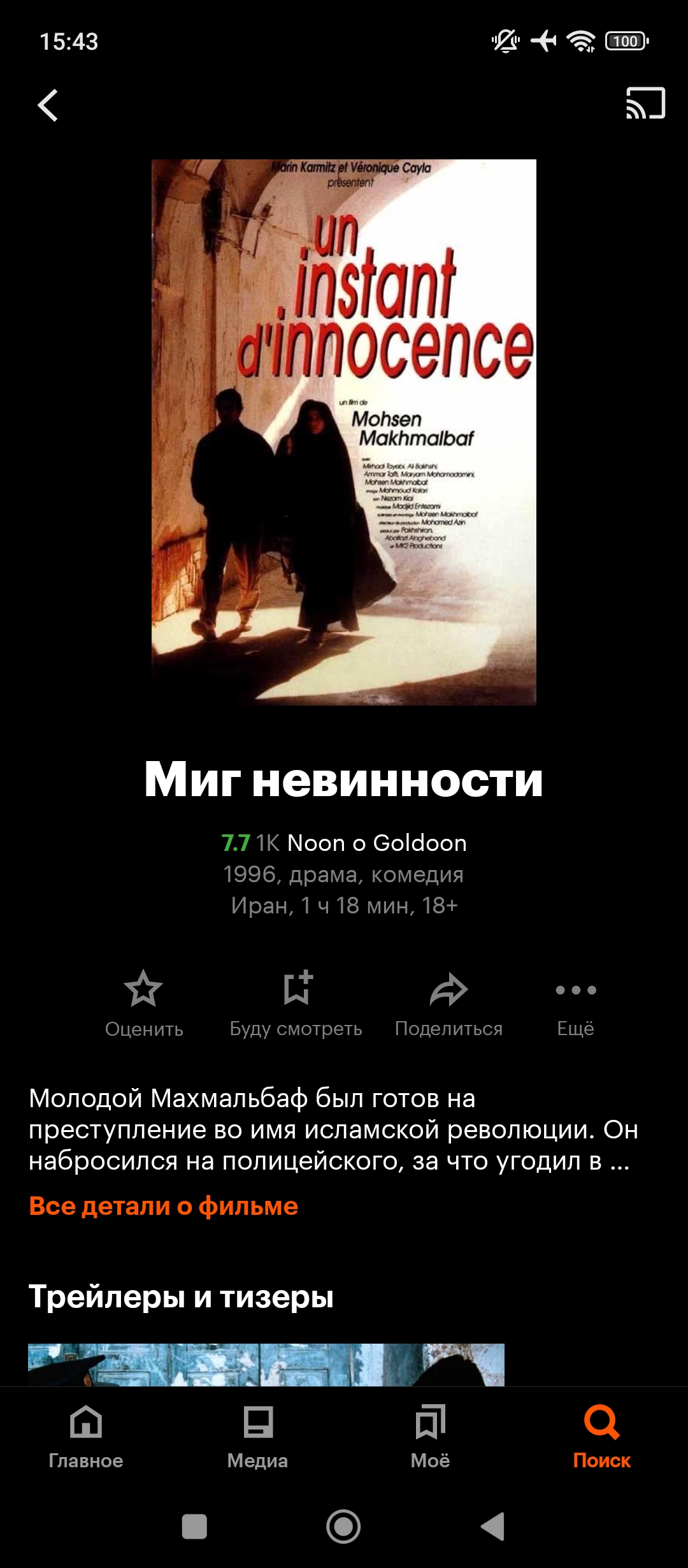Open recent apps with the square button
Screen dimensions: 688x1568
pos(194,1527)
